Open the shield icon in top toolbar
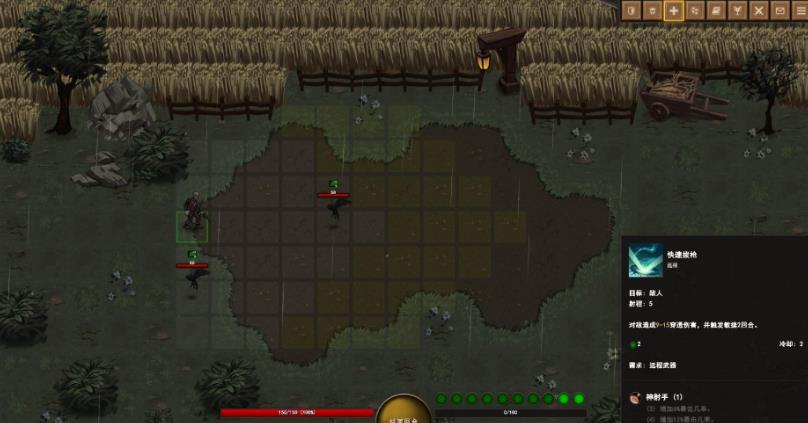This screenshot has height=423, width=808. tap(631, 10)
